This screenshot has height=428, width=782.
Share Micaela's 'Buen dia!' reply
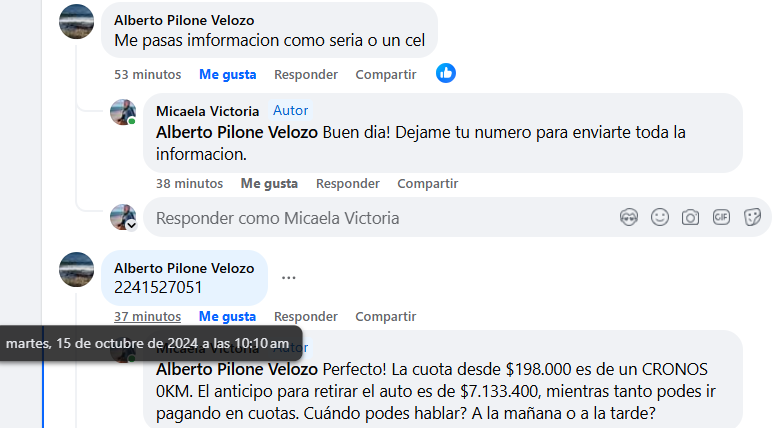(427, 183)
